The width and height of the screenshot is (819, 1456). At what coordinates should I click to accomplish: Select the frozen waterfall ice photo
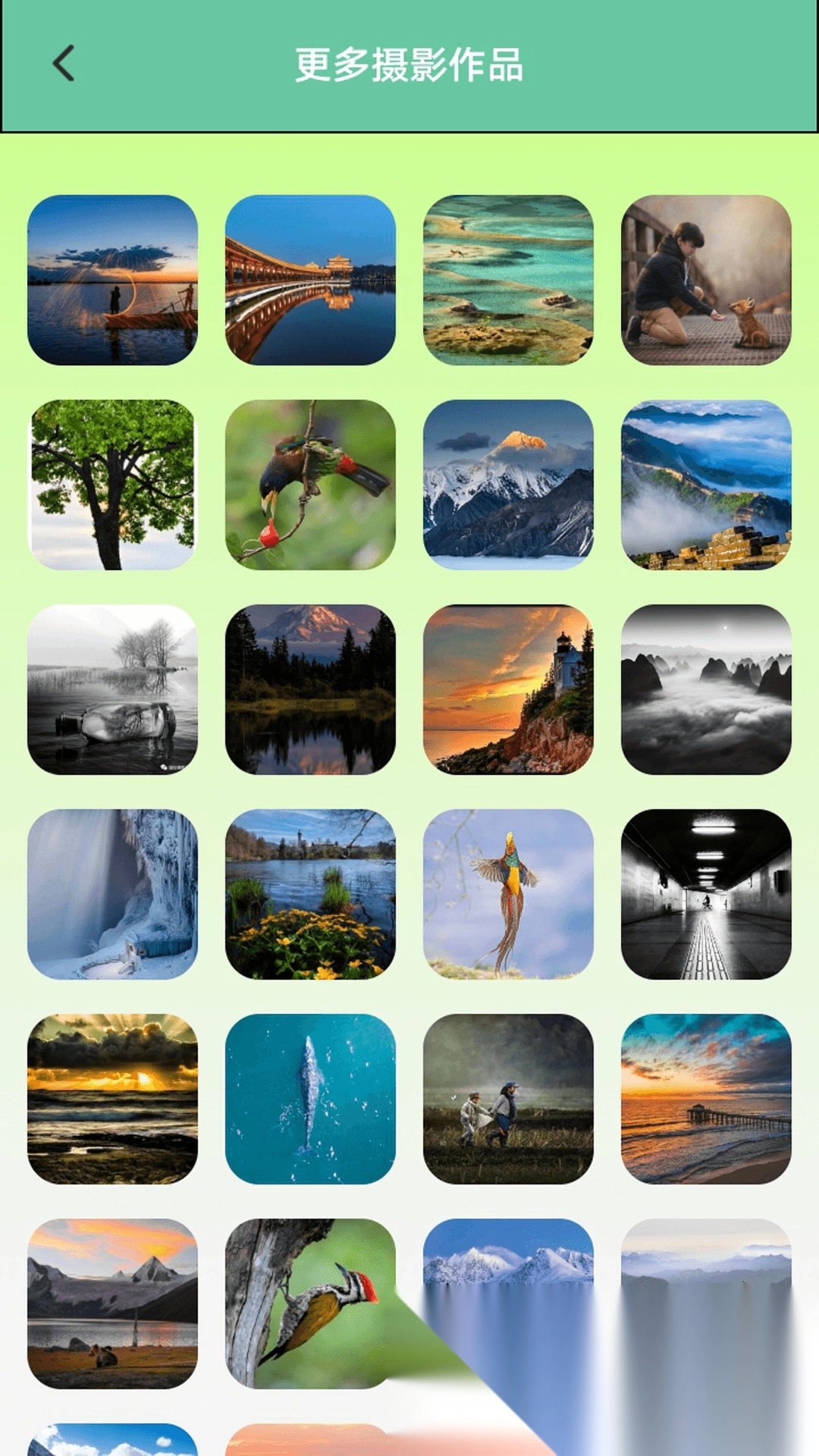(x=112, y=894)
